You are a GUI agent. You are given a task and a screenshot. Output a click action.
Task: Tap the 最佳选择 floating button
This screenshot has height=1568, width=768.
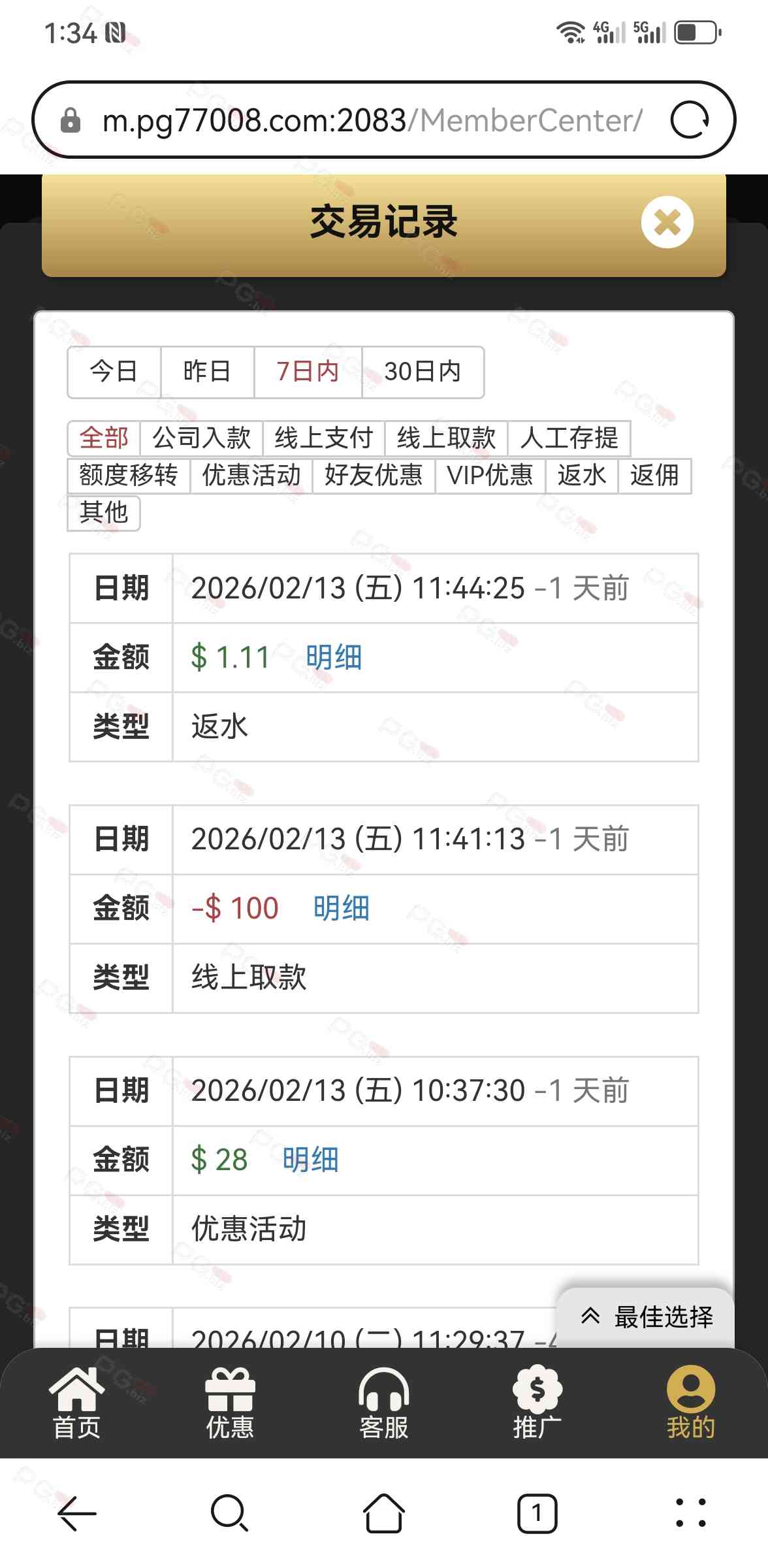click(647, 1317)
